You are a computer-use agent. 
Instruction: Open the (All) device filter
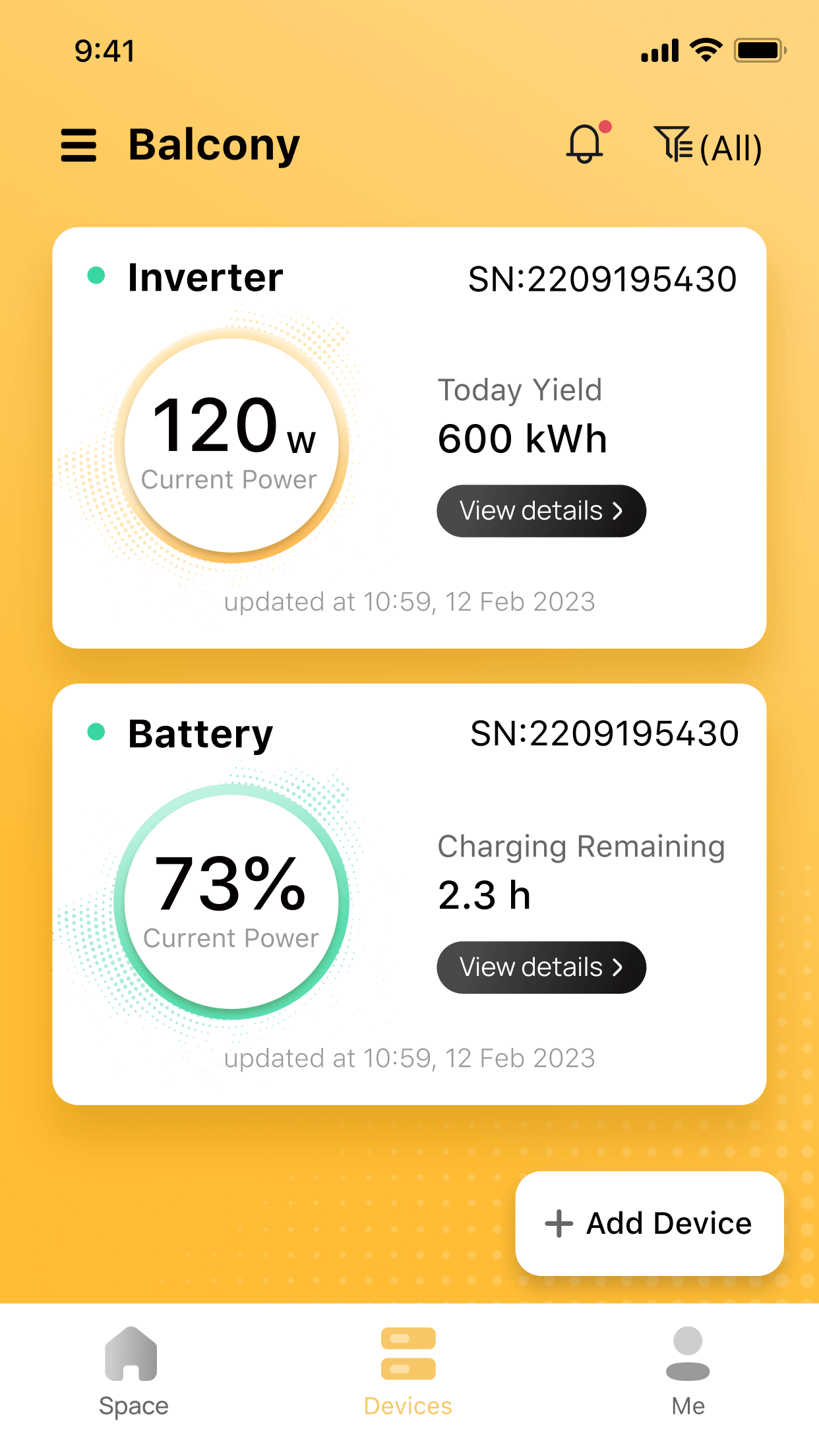pos(708,145)
